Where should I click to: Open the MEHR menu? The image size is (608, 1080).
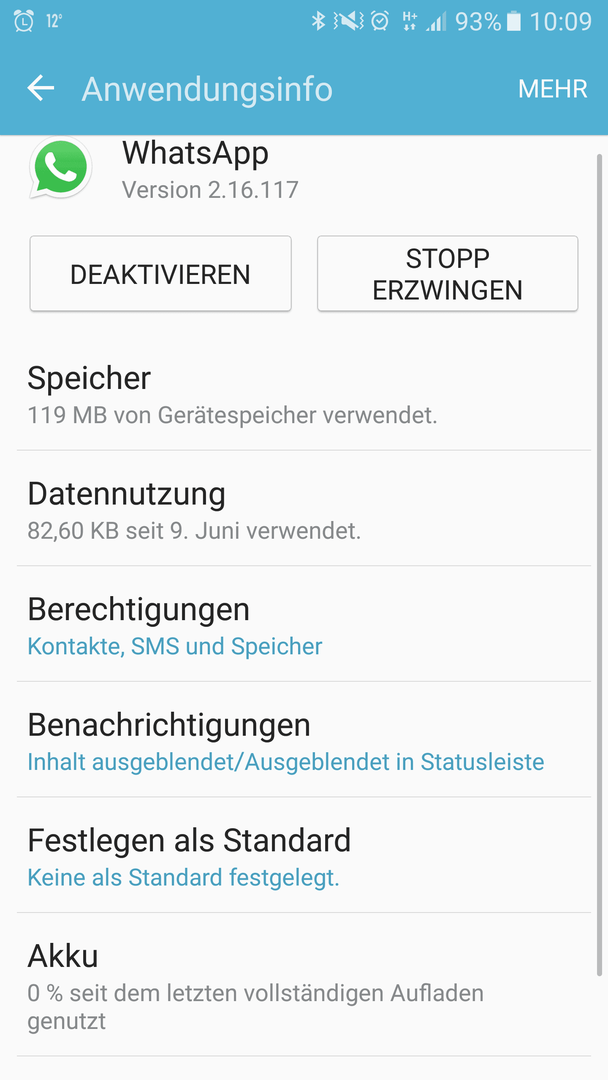552,89
